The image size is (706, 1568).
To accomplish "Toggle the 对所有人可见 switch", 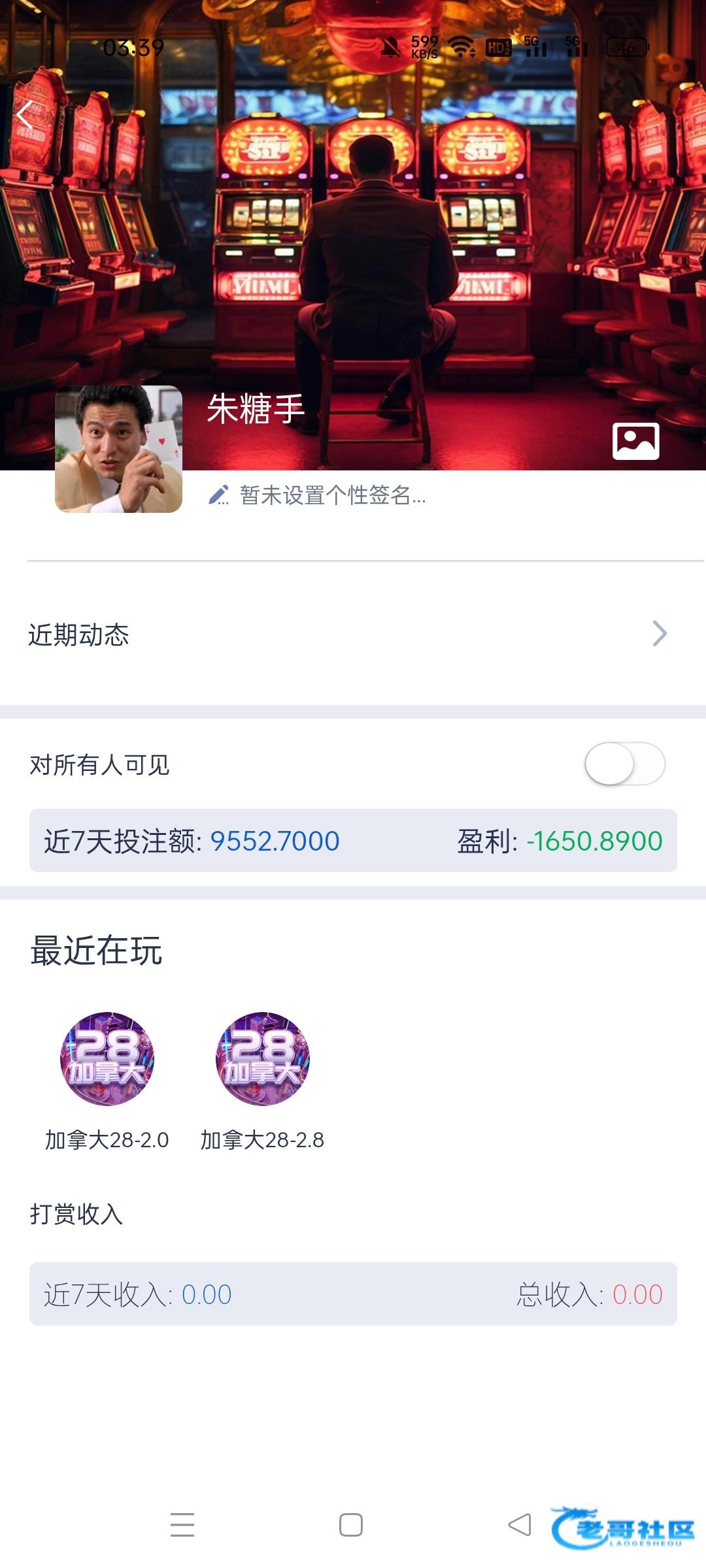I will (625, 763).
